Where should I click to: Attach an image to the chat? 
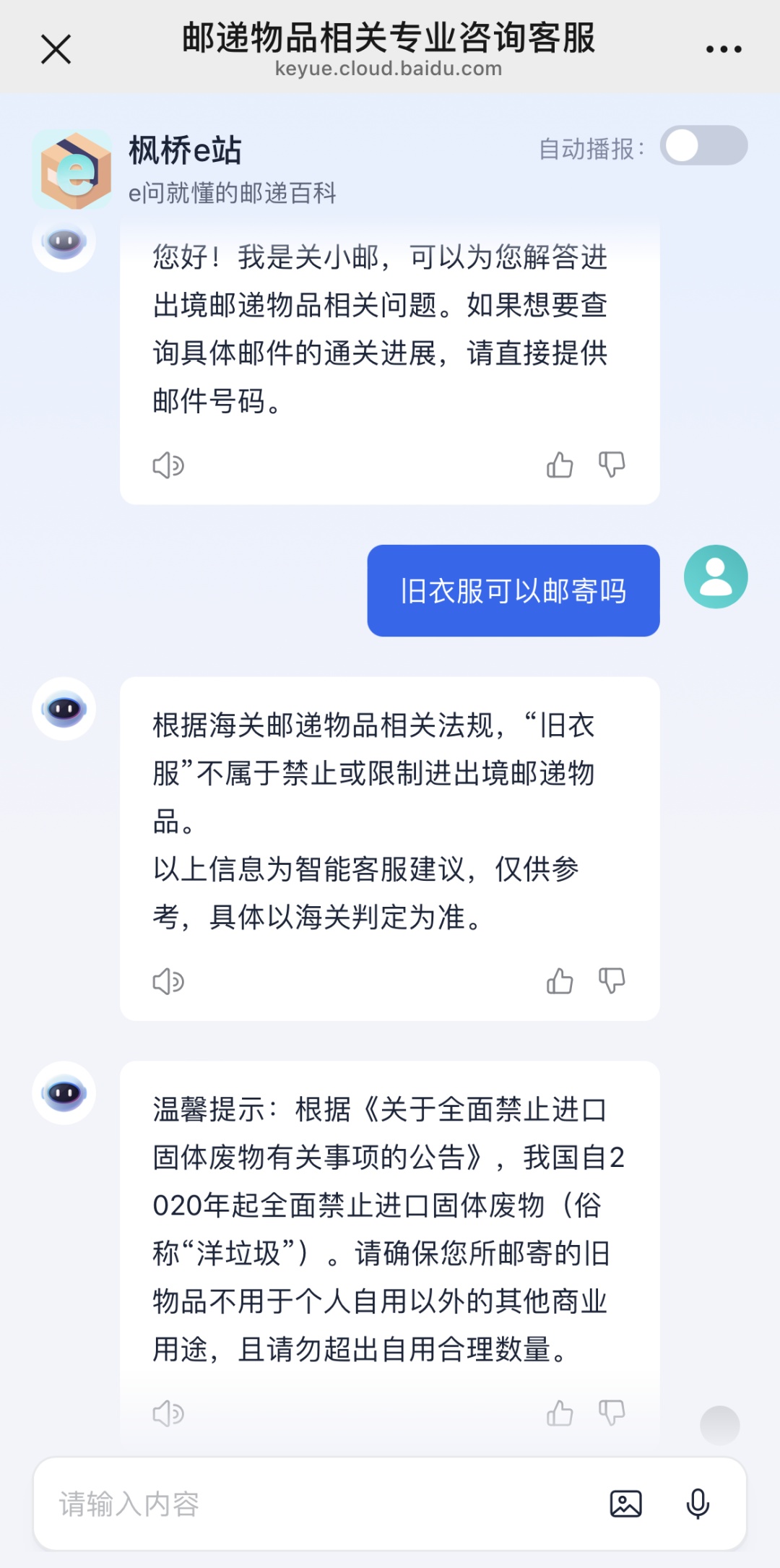pyautogui.click(x=625, y=1504)
